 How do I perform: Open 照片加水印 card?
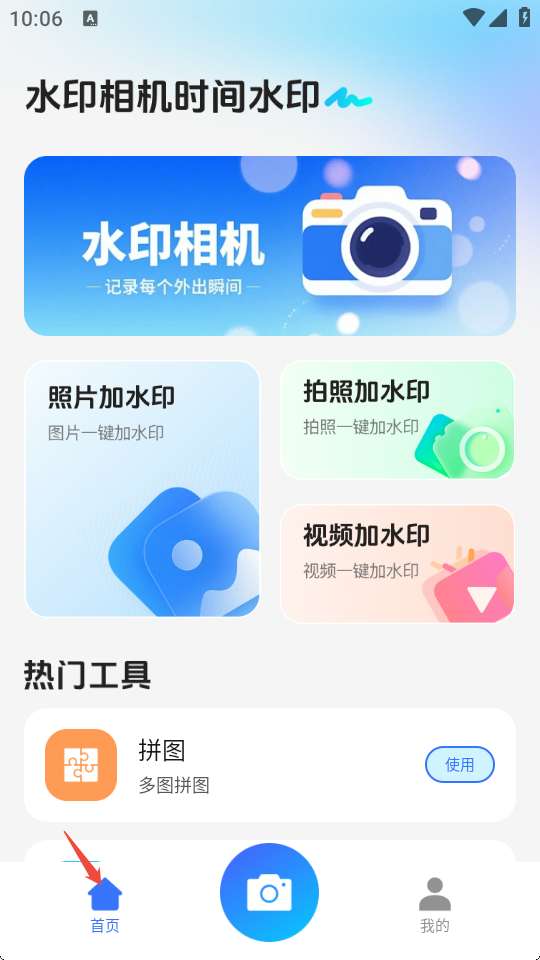click(x=142, y=489)
